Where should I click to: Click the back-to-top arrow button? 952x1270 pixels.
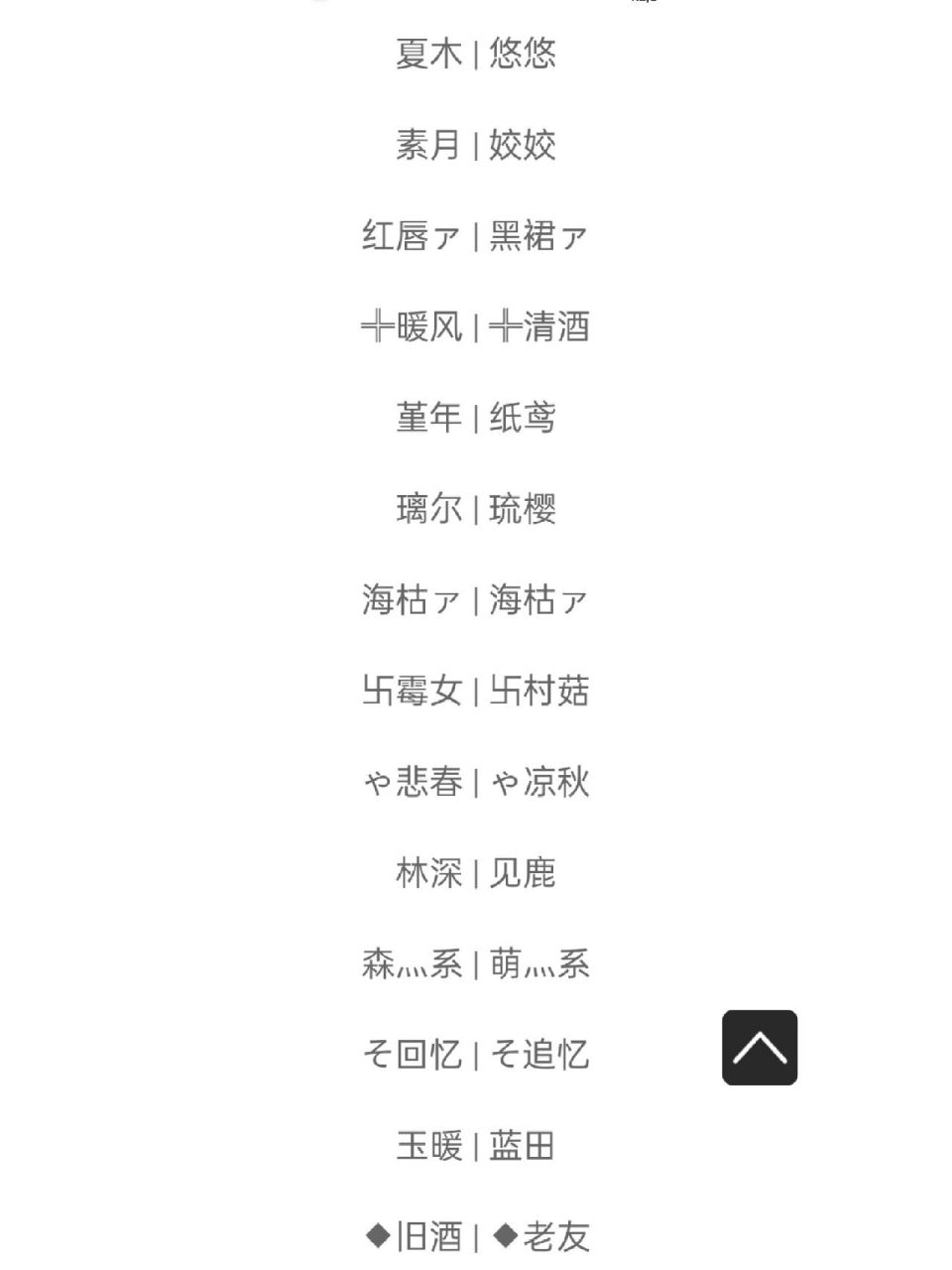coord(760,1049)
